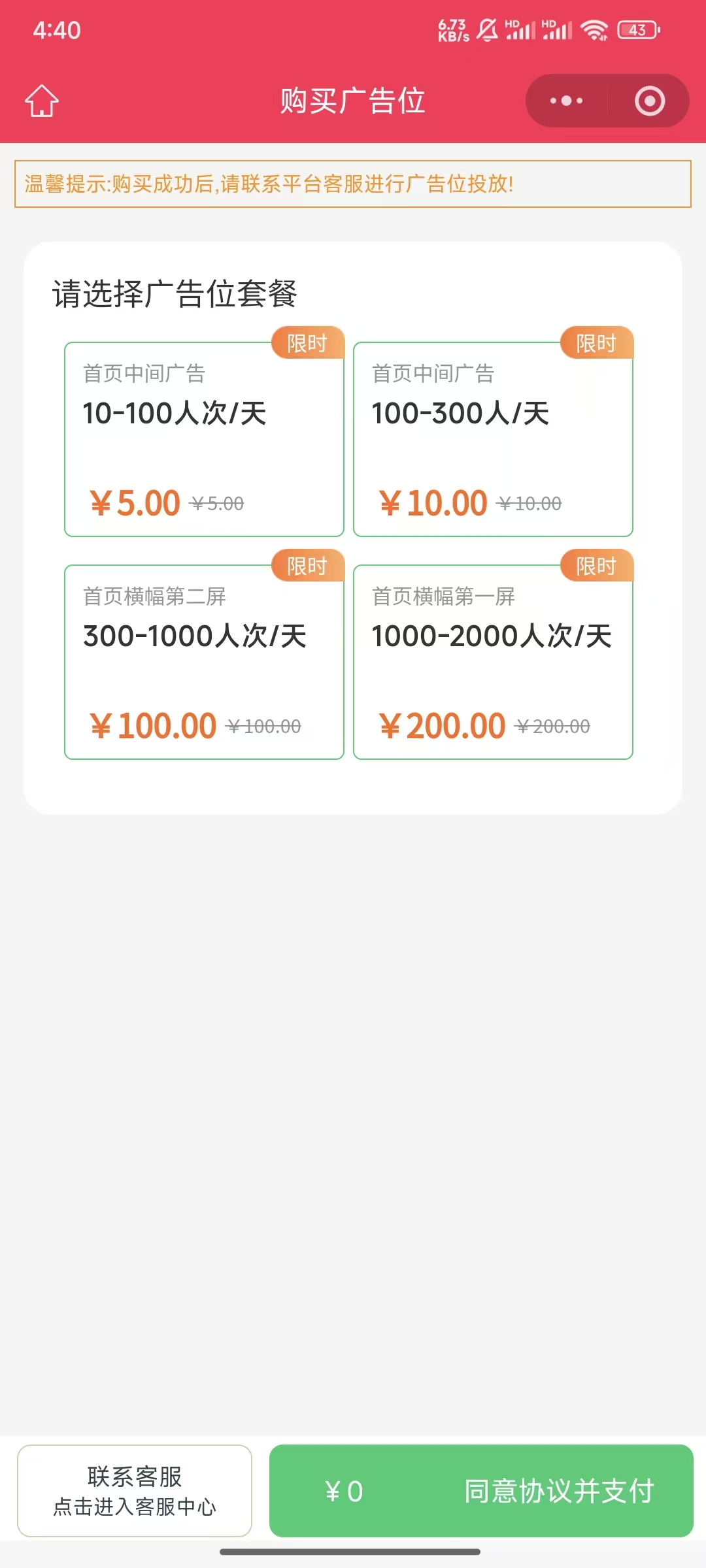706x1568 pixels.
Task: Close the mini program with the circle button
Action: [649, 101]
